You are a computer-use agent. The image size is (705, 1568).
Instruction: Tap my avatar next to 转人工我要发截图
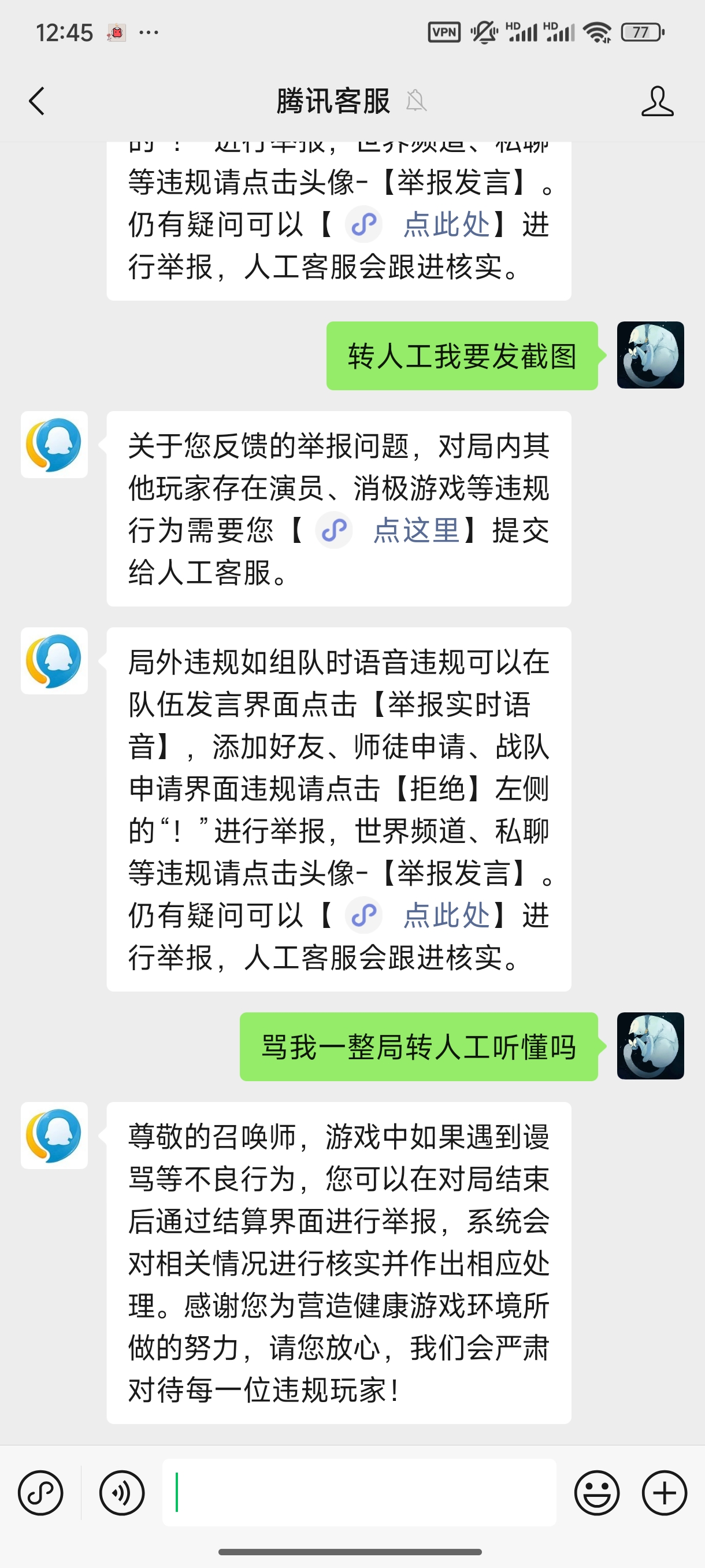pyautogui.click(x=650, y=356)
